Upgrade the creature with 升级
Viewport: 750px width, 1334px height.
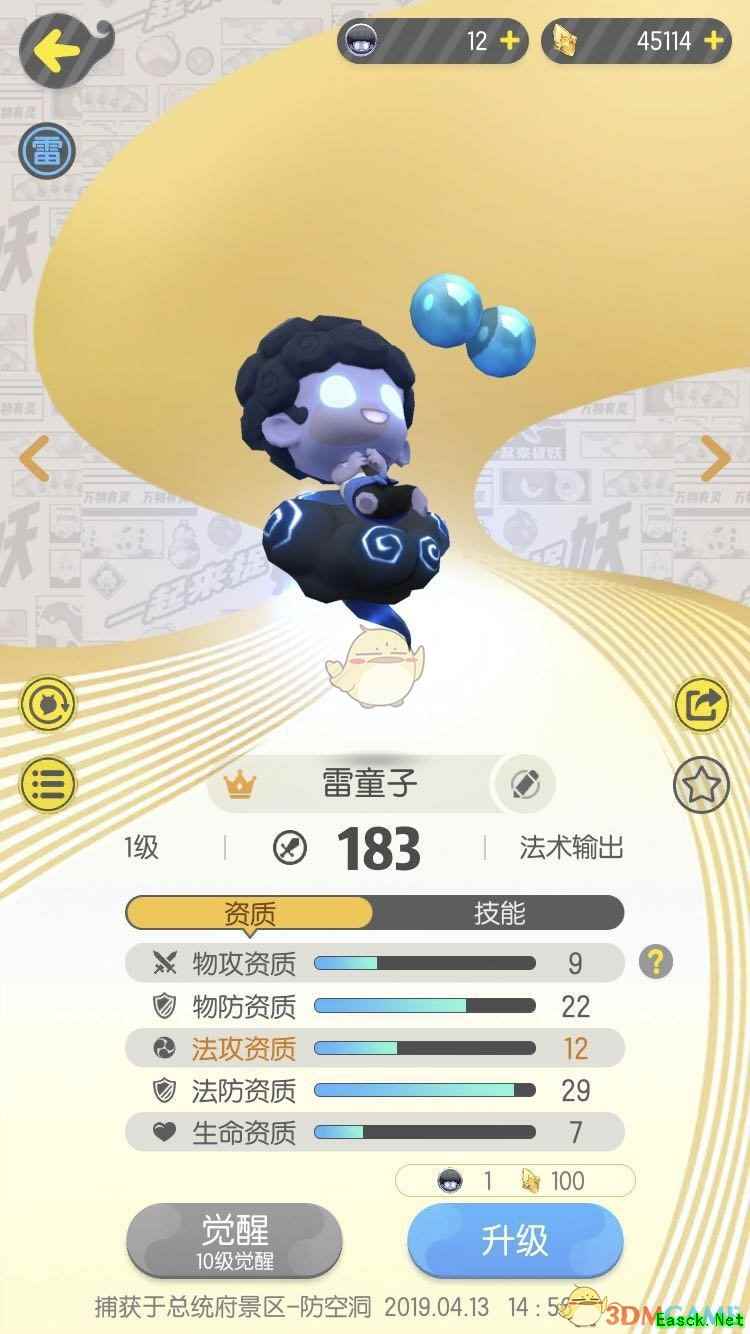515,1240
